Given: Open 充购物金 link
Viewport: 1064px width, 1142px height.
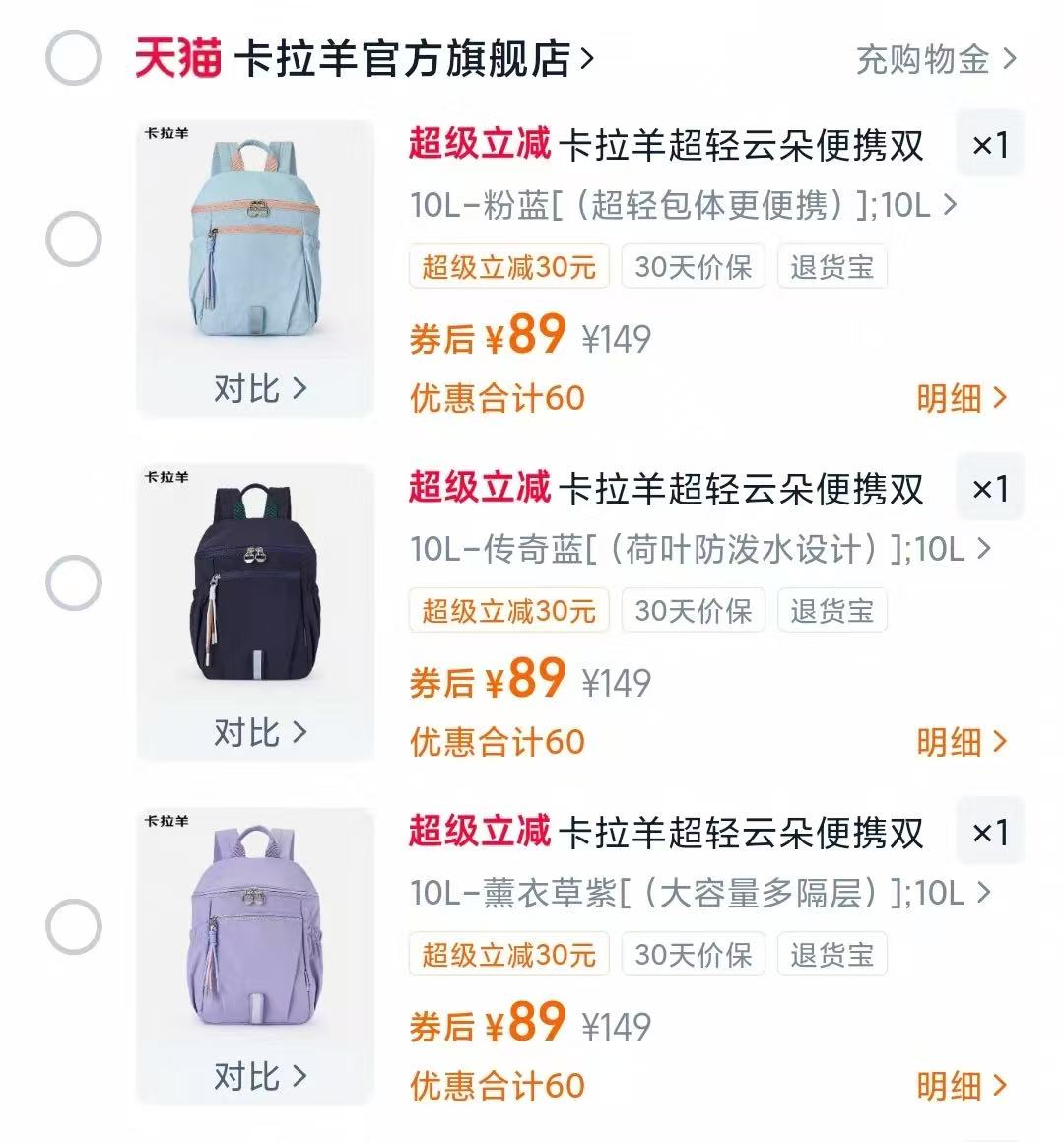Looking at the screenshot, I should [934, 59].
